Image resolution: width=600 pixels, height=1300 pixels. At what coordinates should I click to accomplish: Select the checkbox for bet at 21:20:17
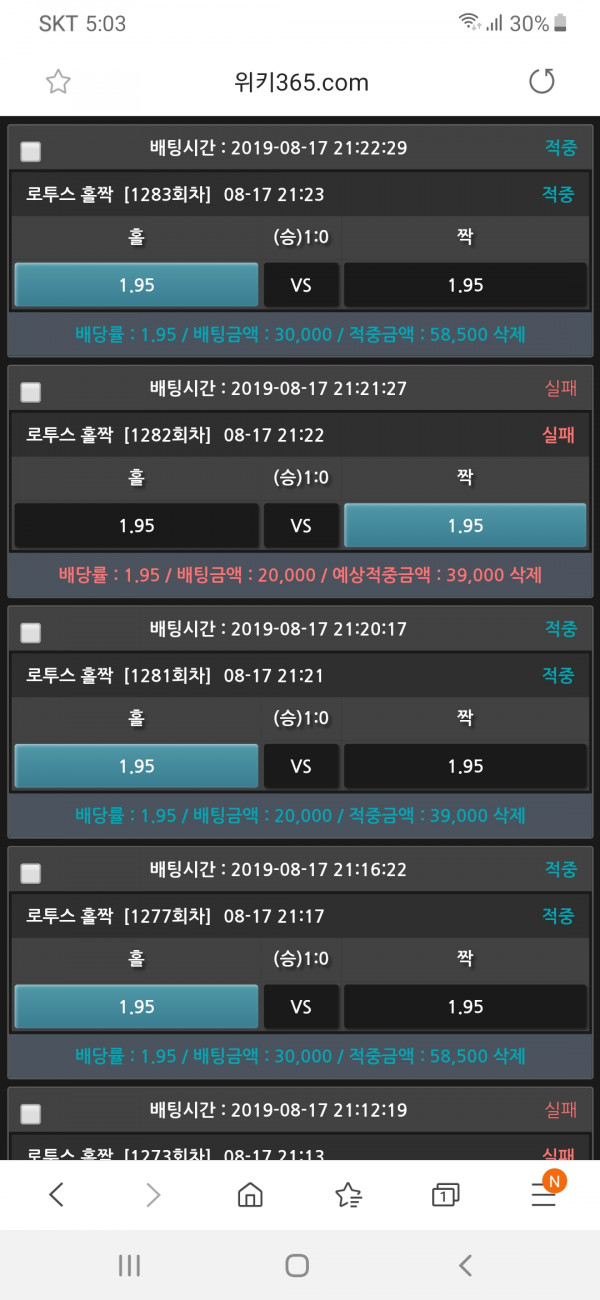(31, 632)
